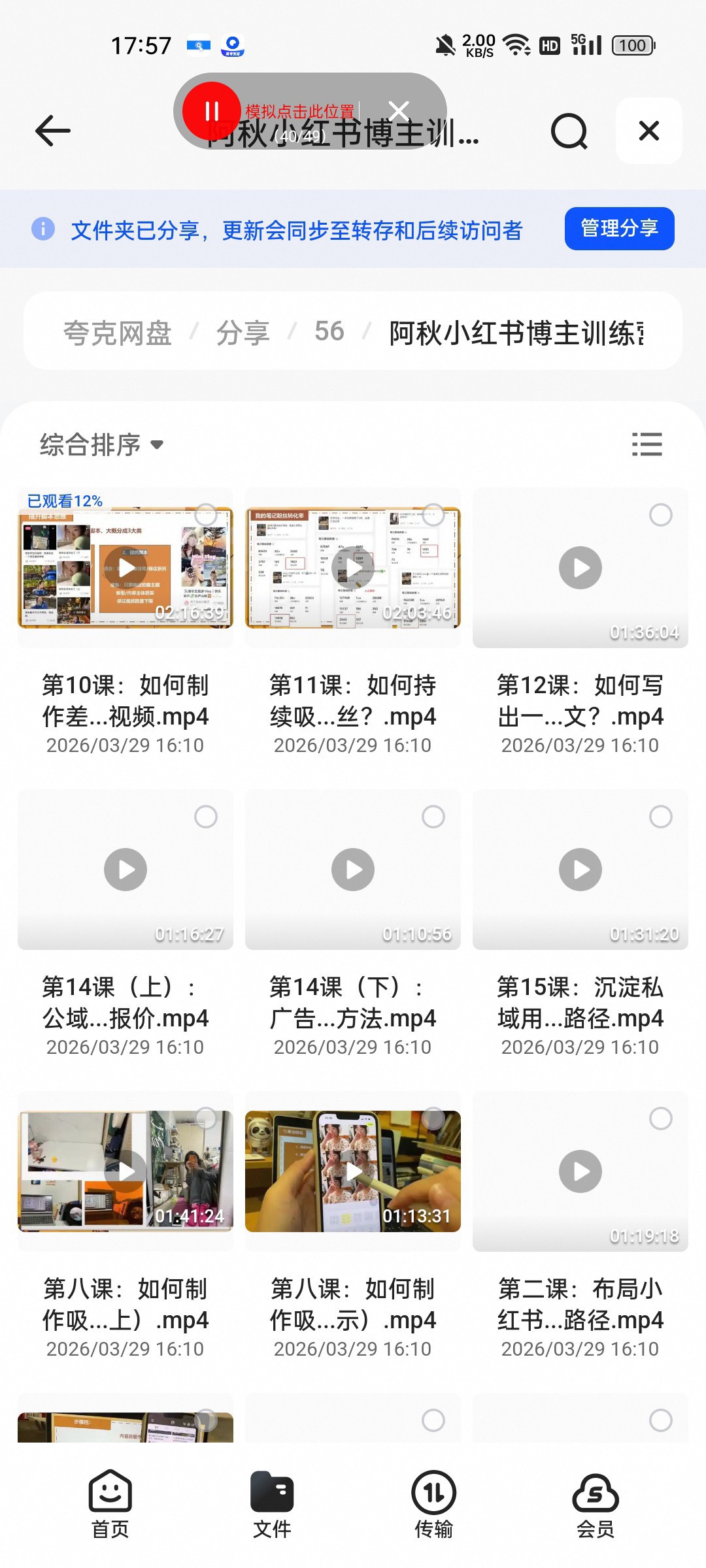Go back using the top-left arrow
The image size is (706, 1568).
click(52, 131)
